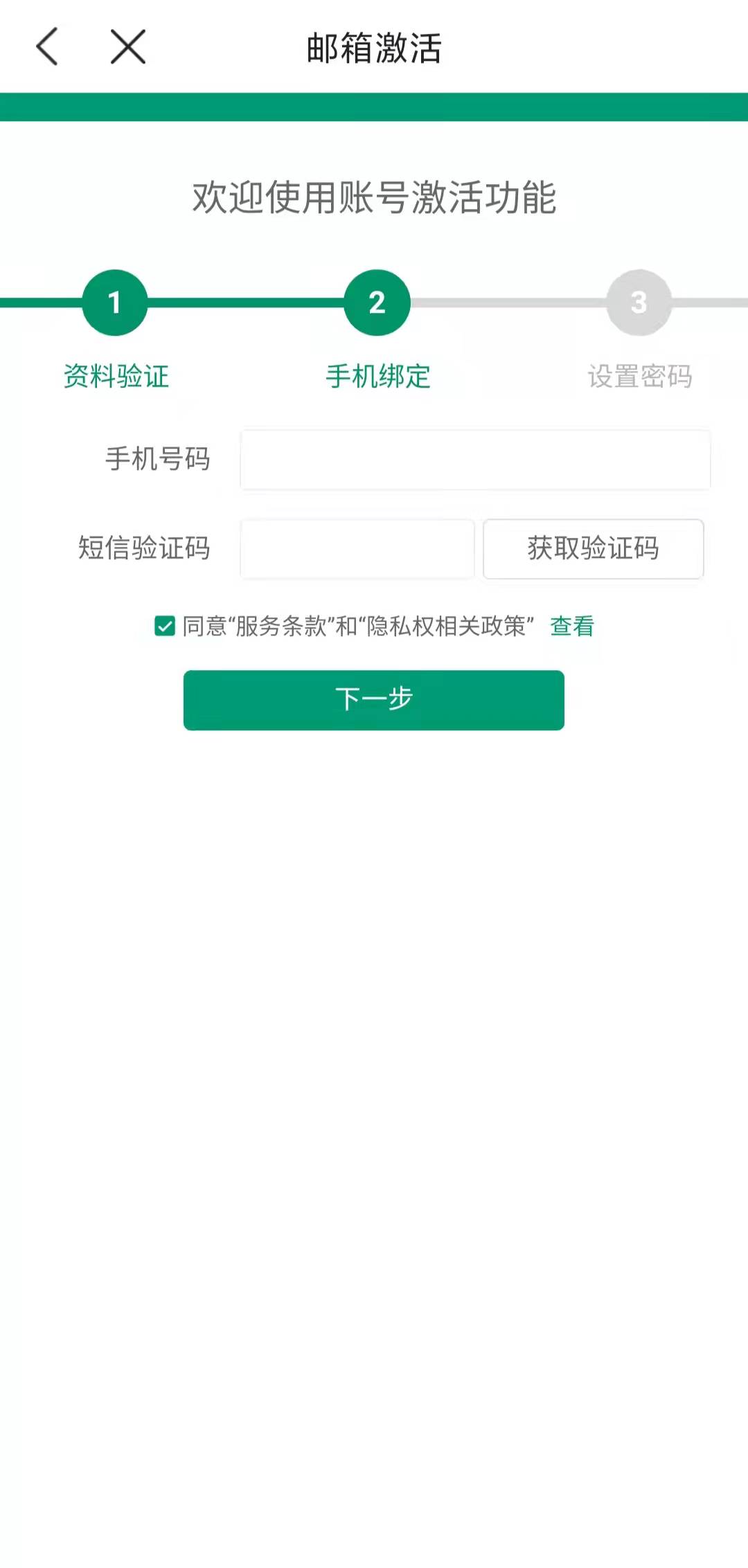Close the 邮箱激活 page

coord(128,47)
